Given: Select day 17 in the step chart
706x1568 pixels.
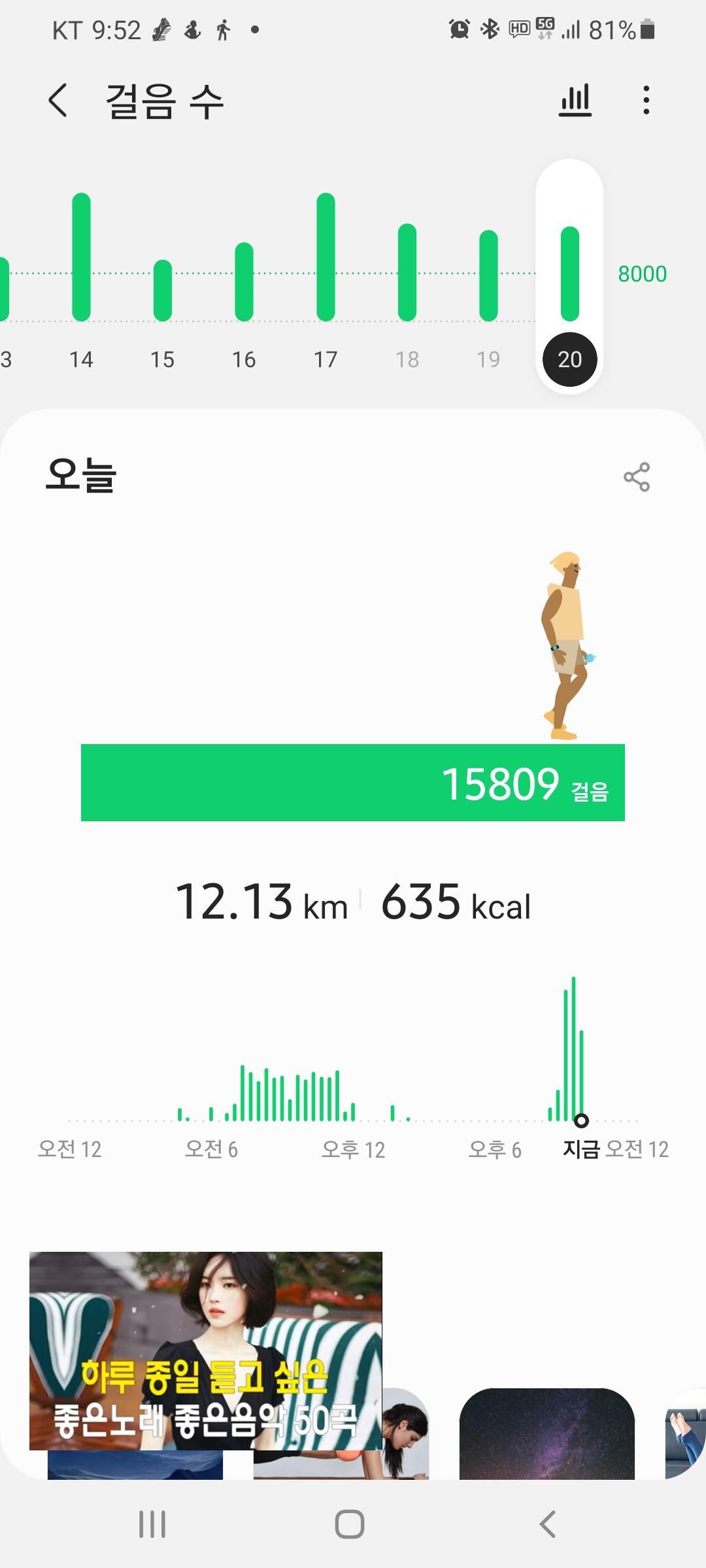Looking at the screenshot, I should tap(326, 274).
